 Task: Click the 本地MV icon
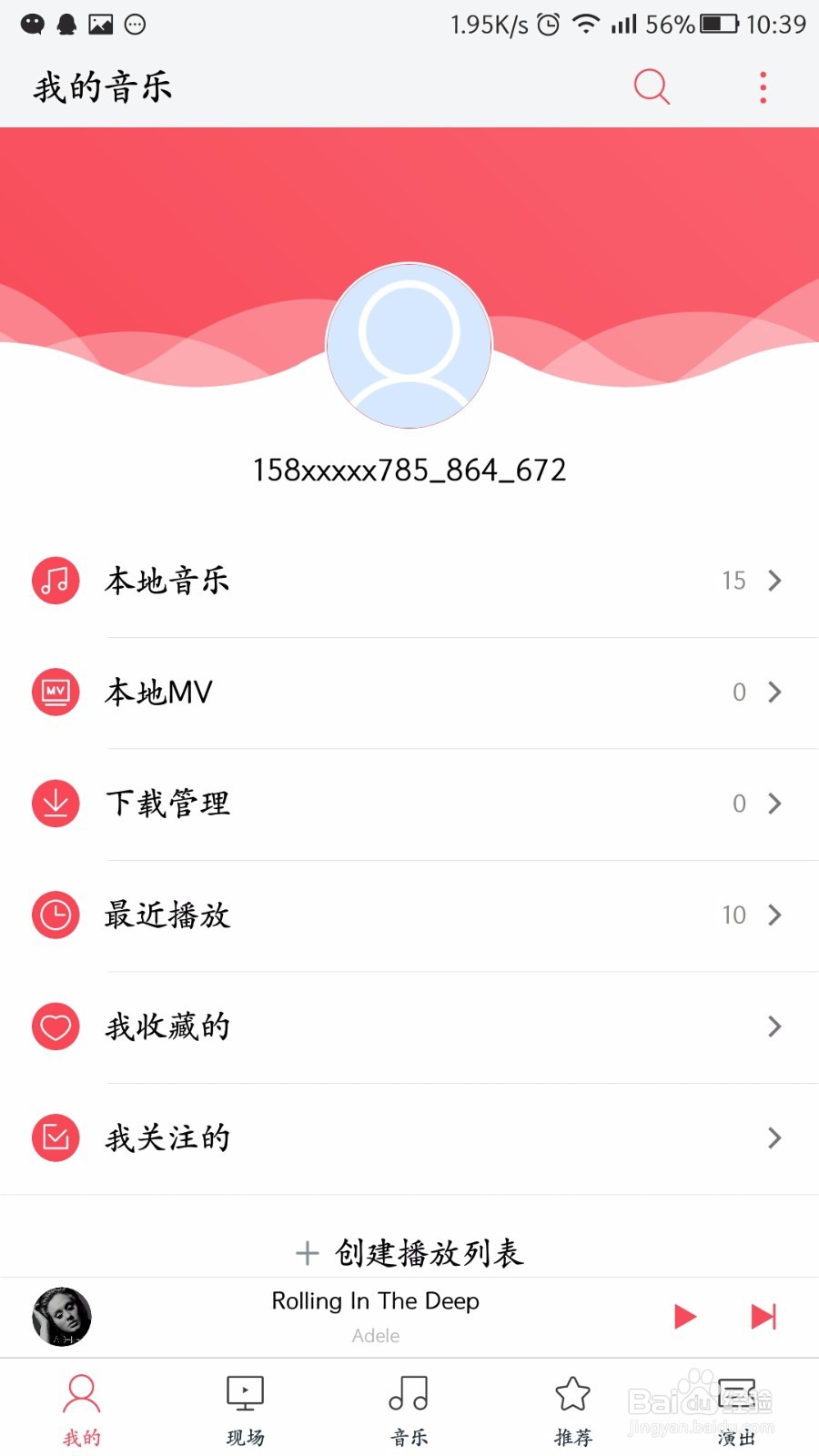tap(56, 692)
